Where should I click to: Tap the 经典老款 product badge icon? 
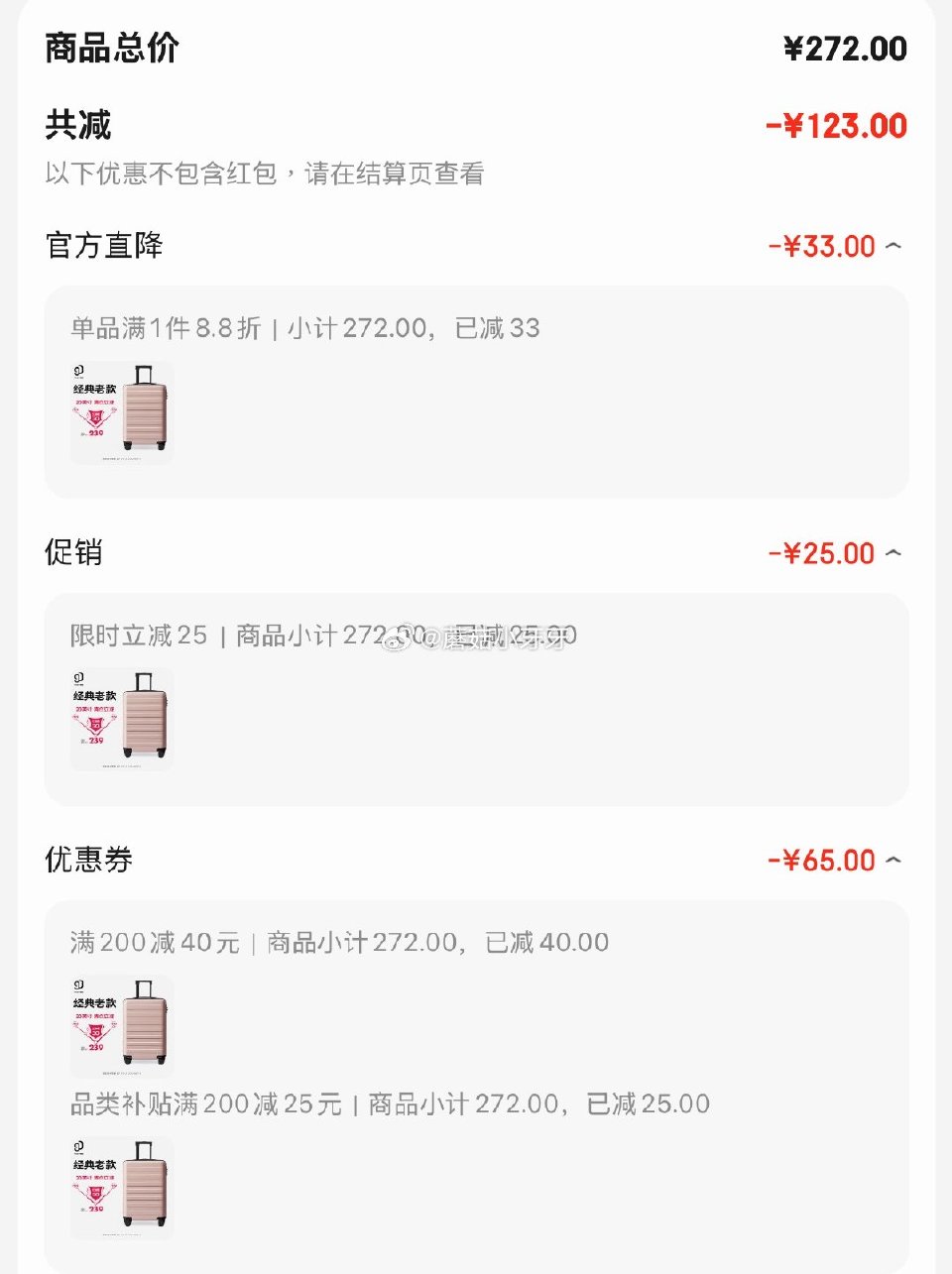pos(92,387)
